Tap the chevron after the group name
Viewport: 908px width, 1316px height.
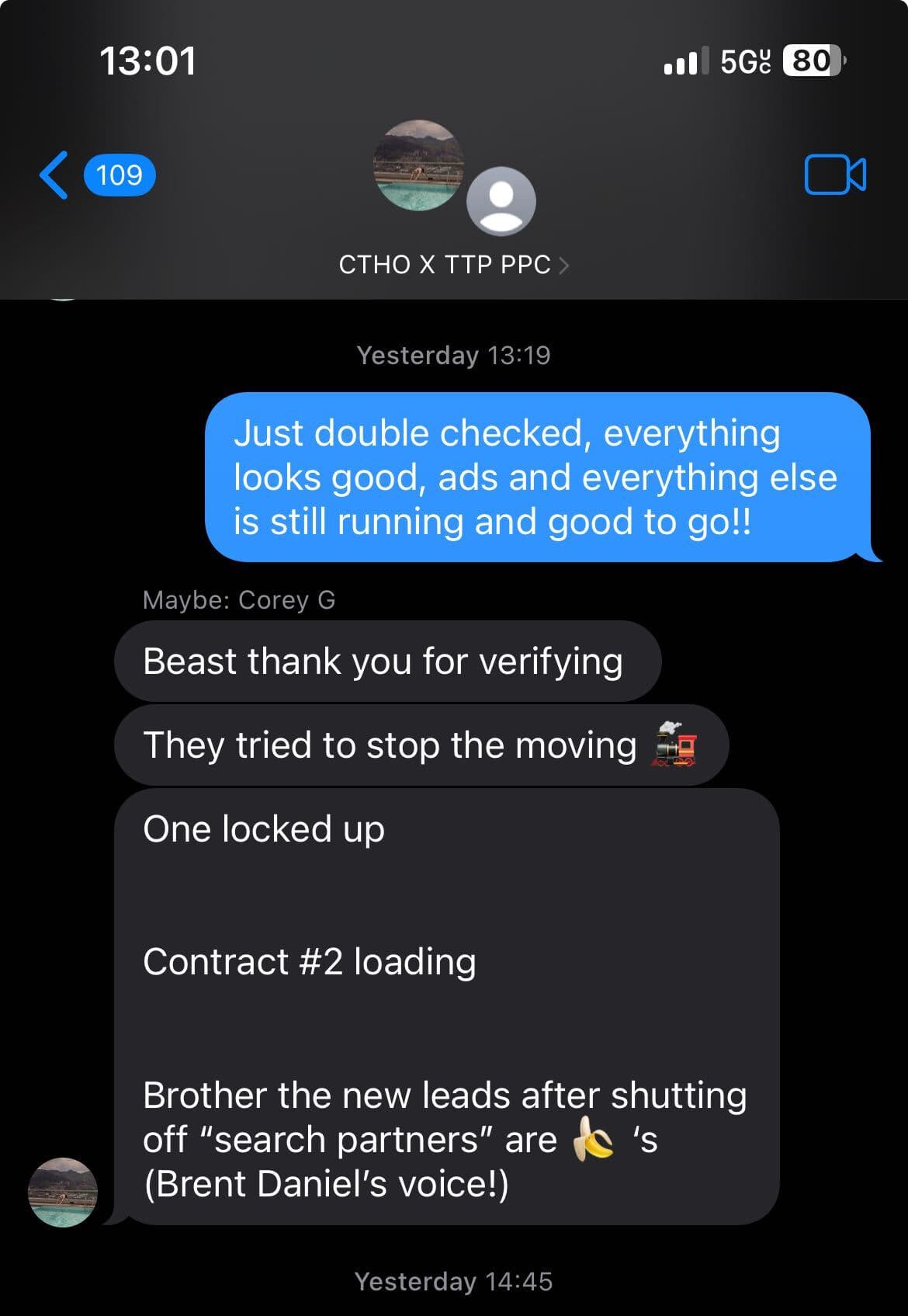point(566,265)
